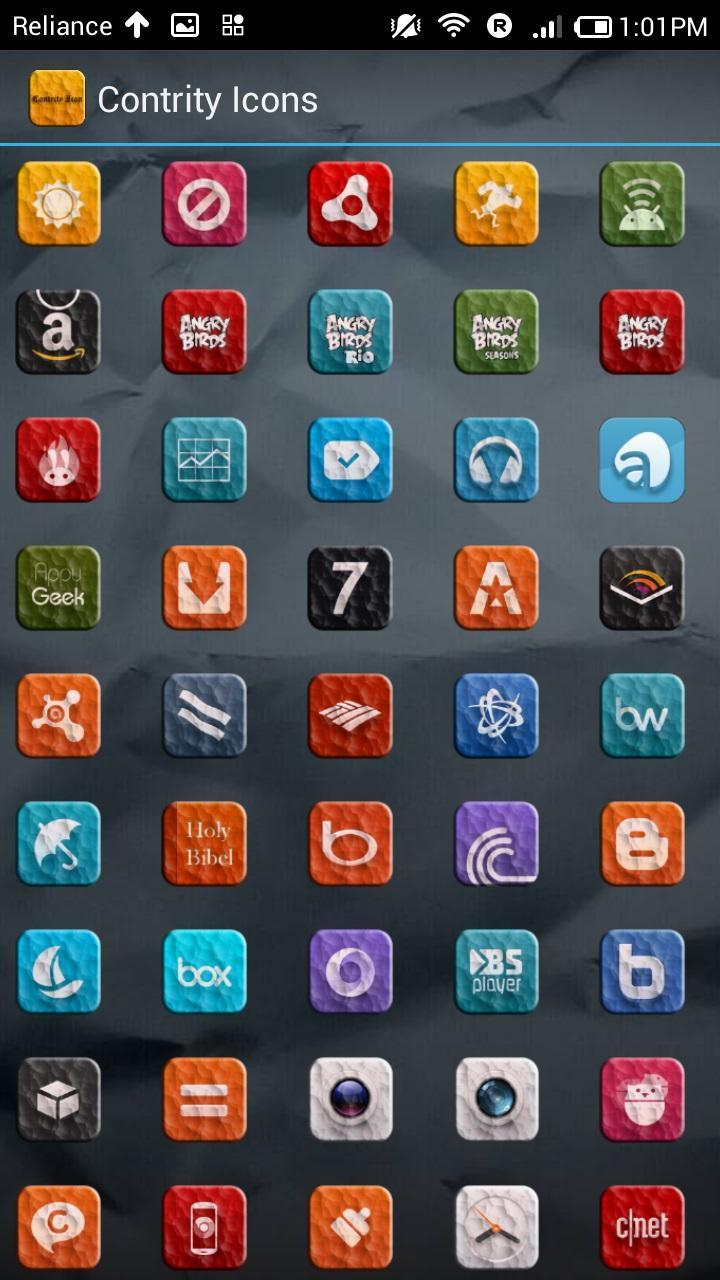Select the yellow sun icon
This screenshot has height=1280, width=720.
click(58, 203)
